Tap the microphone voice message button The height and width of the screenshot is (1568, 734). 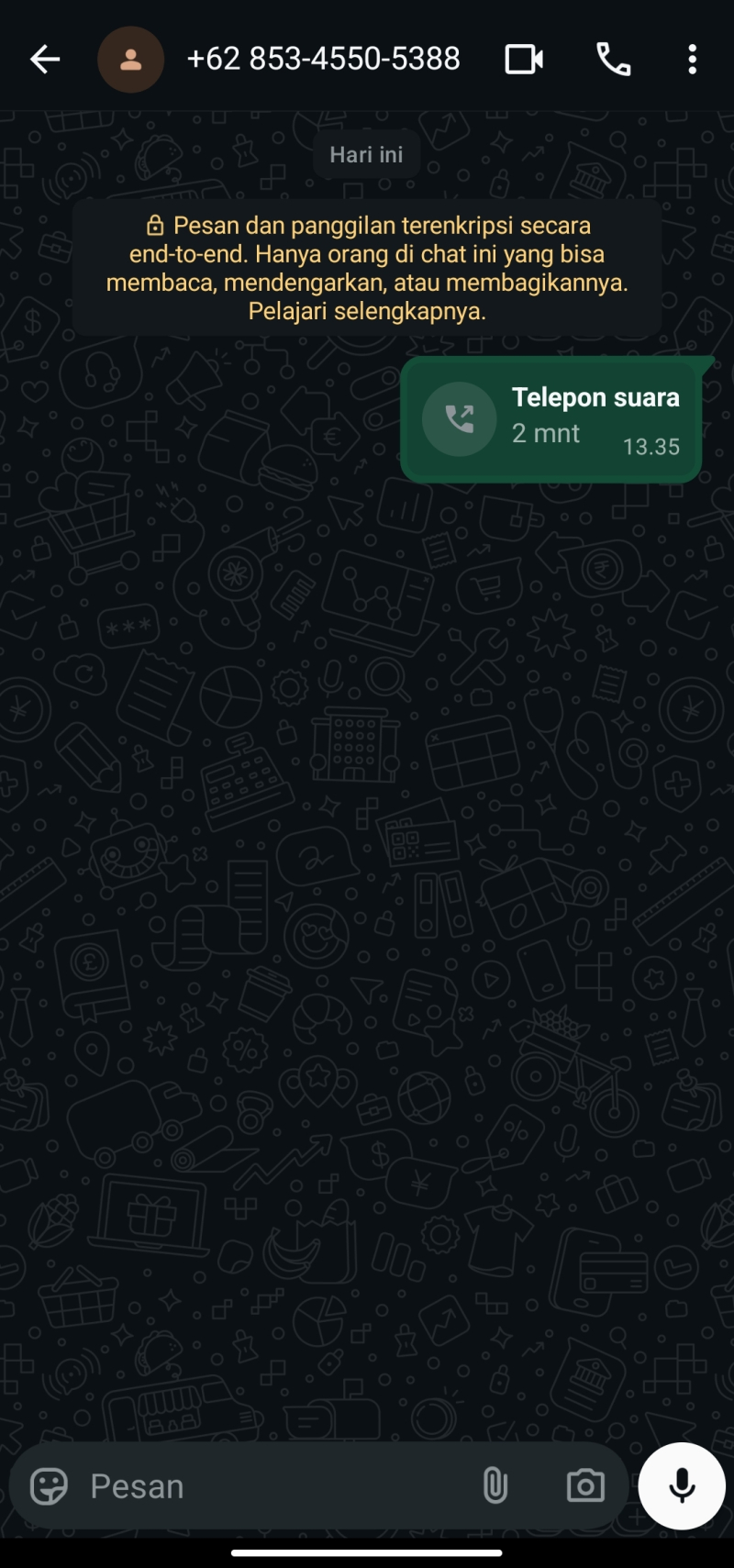tap(682, 1486)
